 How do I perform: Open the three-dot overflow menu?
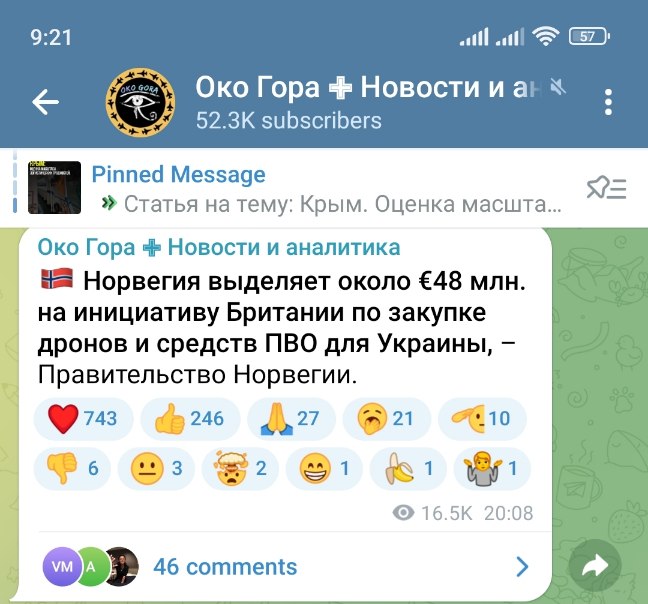pyautogui.click(x=609, y=102)
